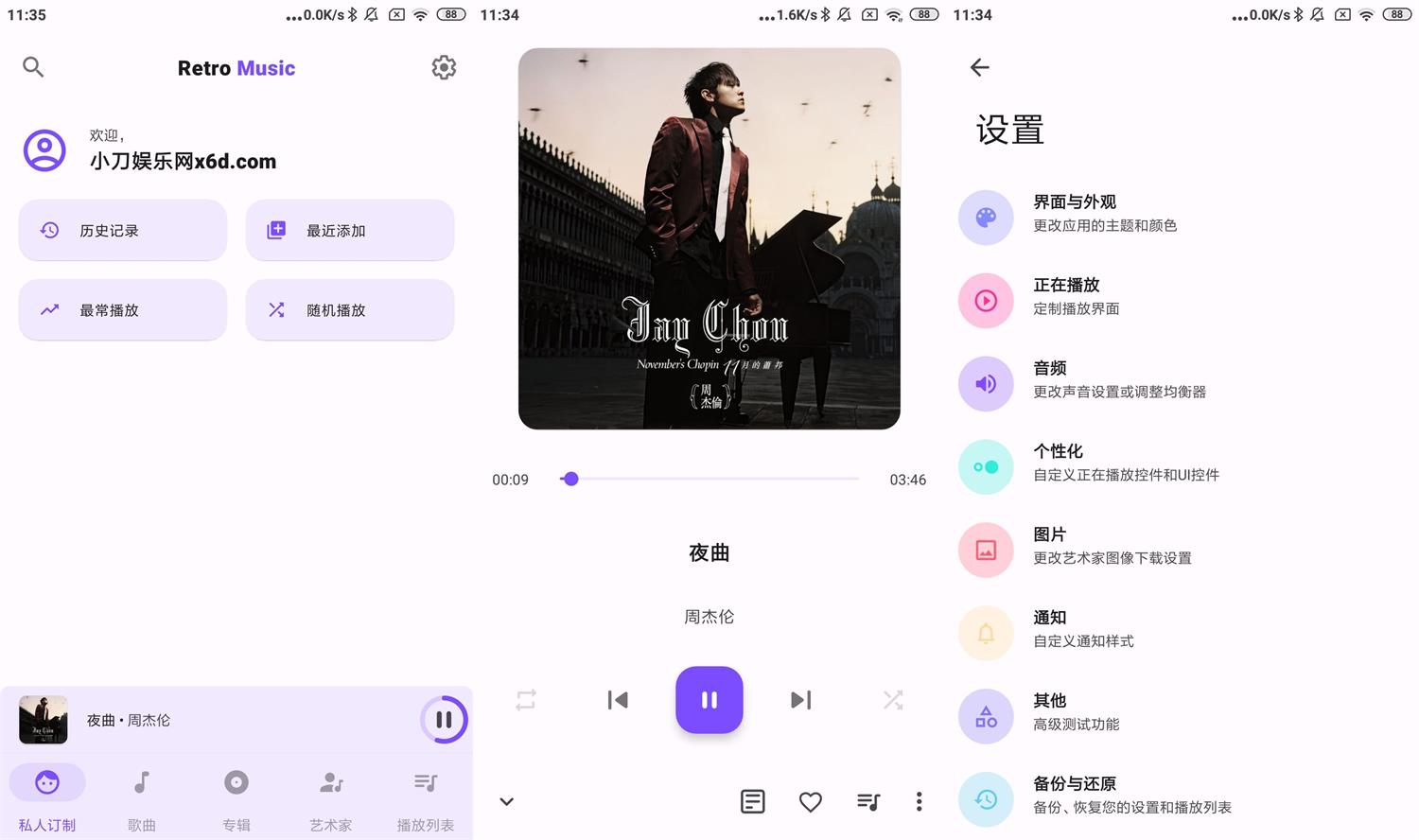Image resolution: width=1419 pixels, height=840 pixels.
Task: Open the player's three-dot overflow menu
Action: pyautogui.click(x=919, y=802)
